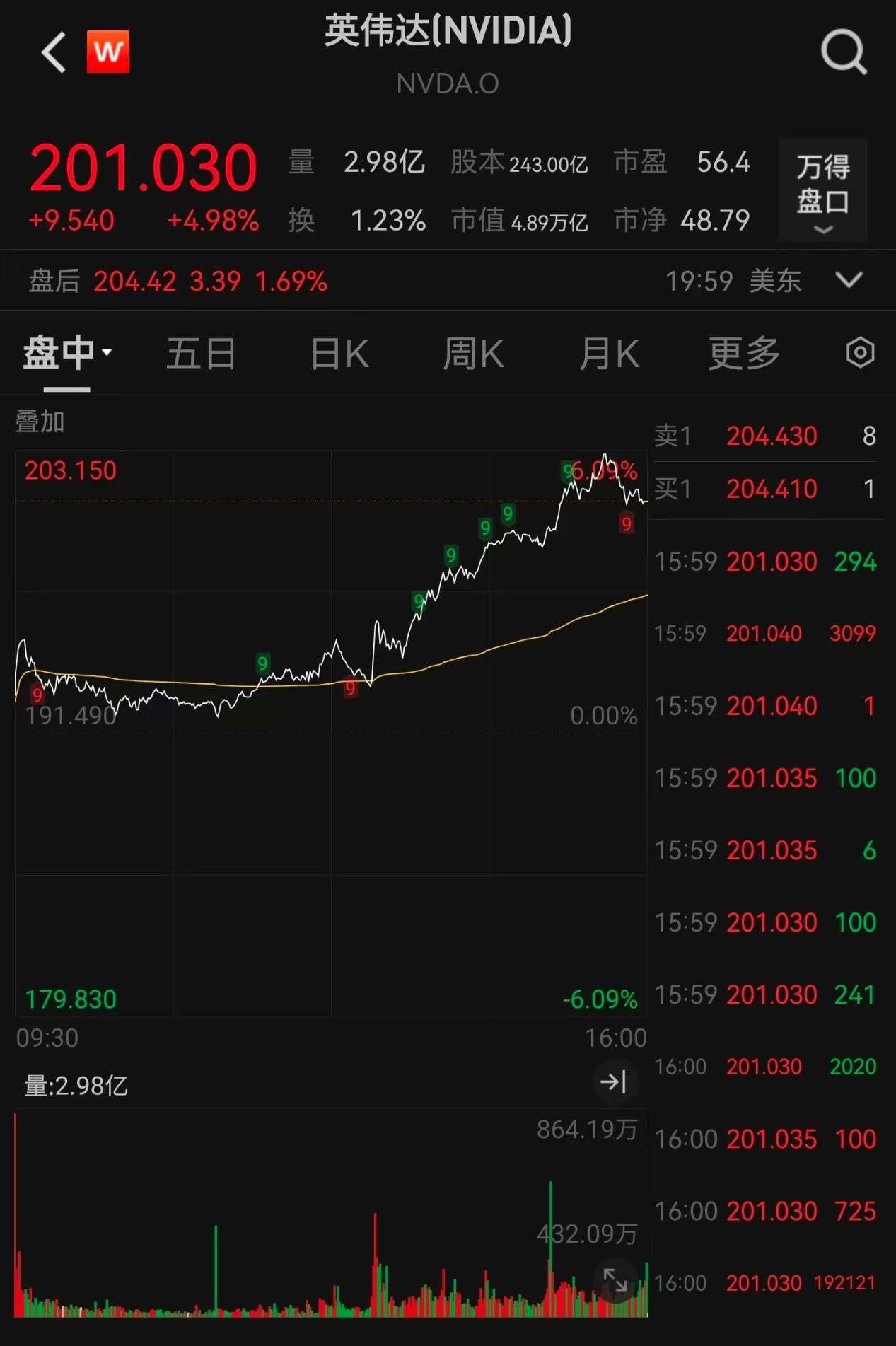This screenshot has width=896, height=1346.
Task: Switch to the 五日 chart tab
Action: click(201, 353)
